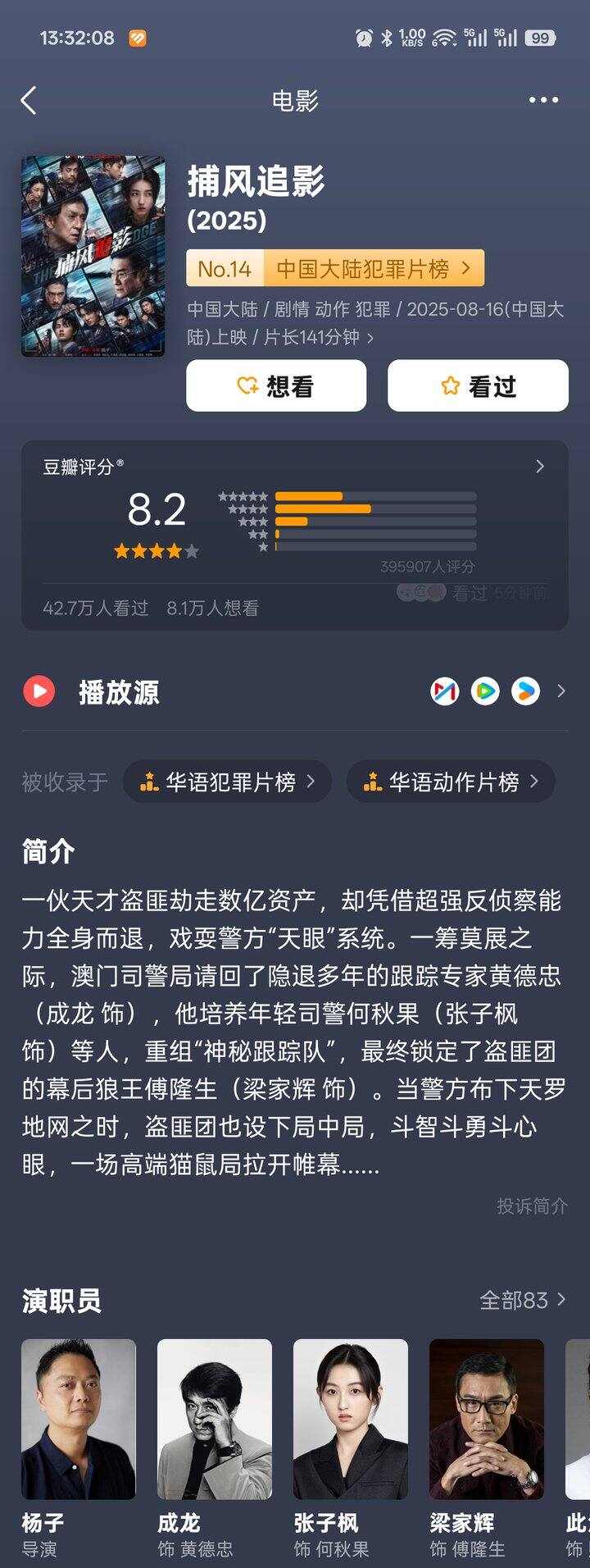
Task: Tap the trophy icon on 华语犯罪片榜 chip
Action: (x=150, y=782)
